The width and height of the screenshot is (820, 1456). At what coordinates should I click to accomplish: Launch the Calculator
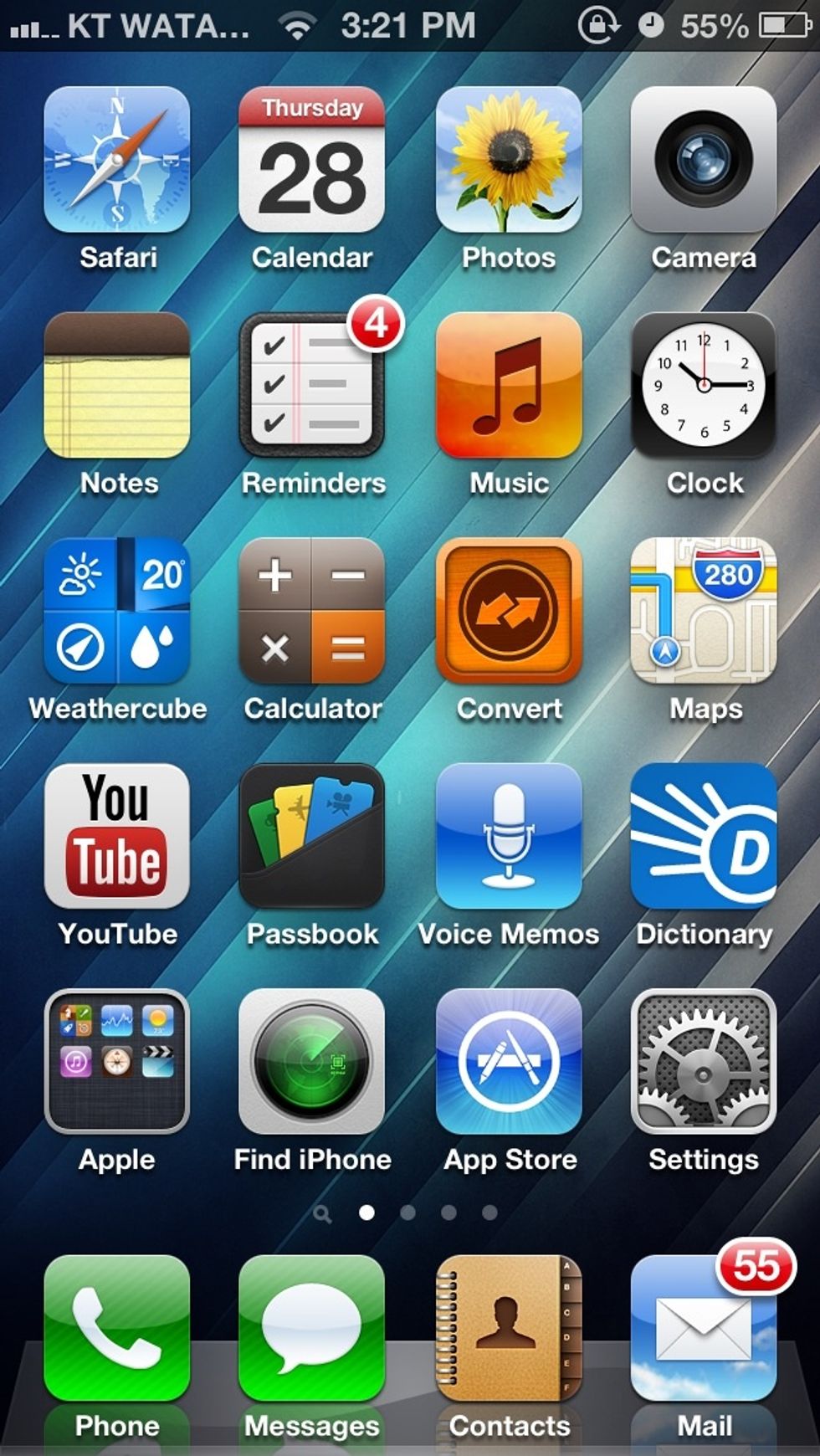[x=312, y=612]
